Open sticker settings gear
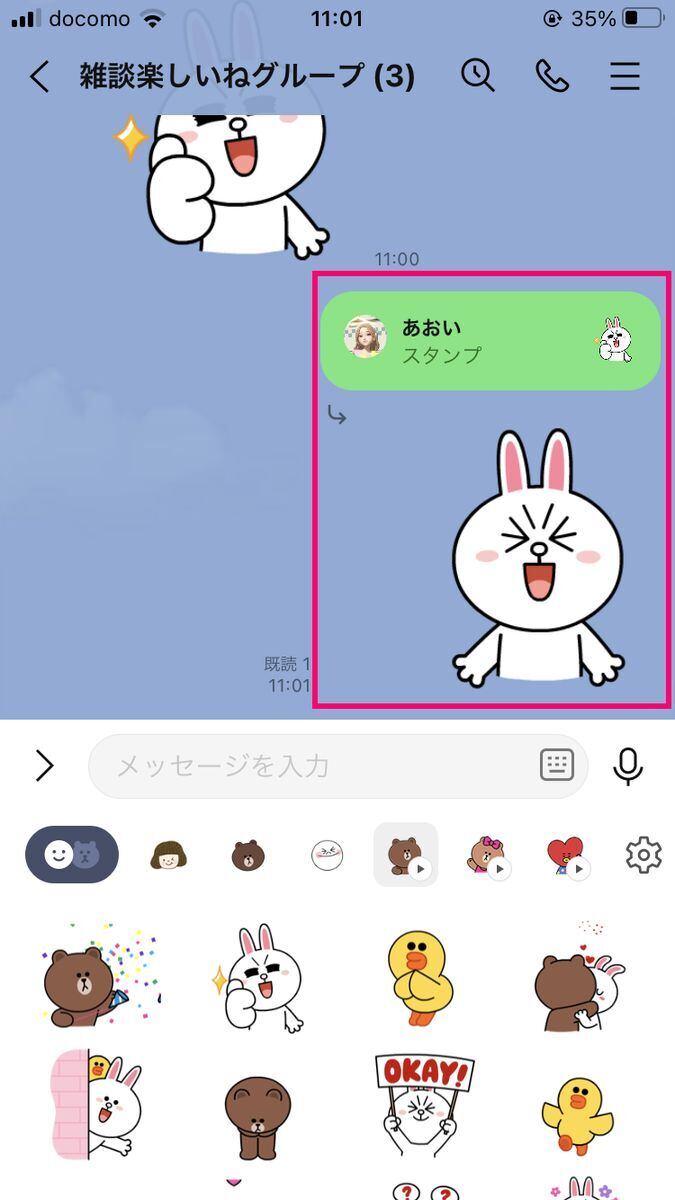Screen dimensions: 675x1200 pos(643,855)
